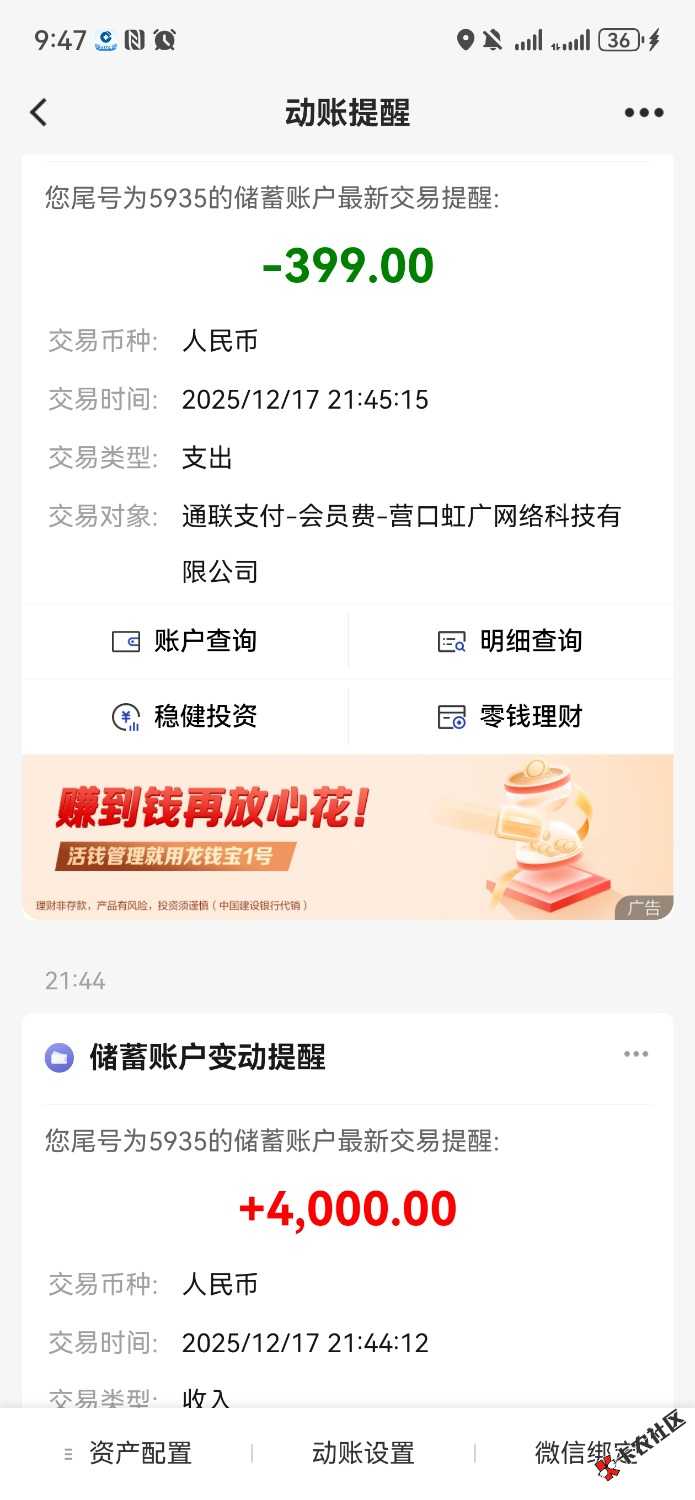Open the 龙钱宝1号 ad banner

[x=347, y=837]
